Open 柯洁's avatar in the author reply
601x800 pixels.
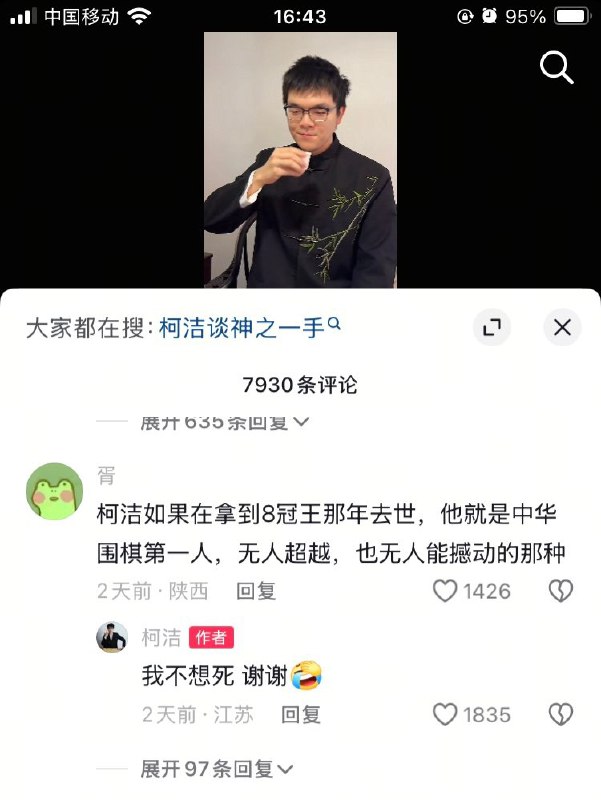pyautogui.click(x=112, y=637)
